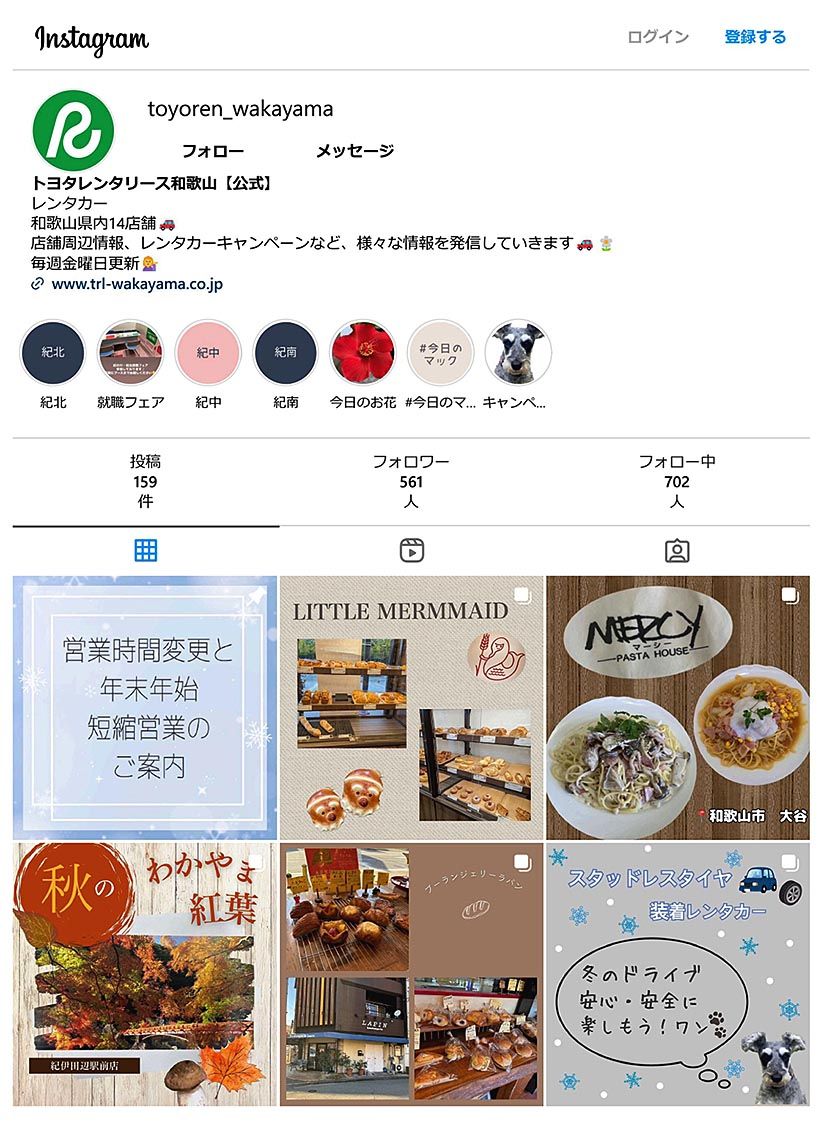
Task: View the 今日のお花 story highlight
Action: pyautogui.click(x=363, y=353)
